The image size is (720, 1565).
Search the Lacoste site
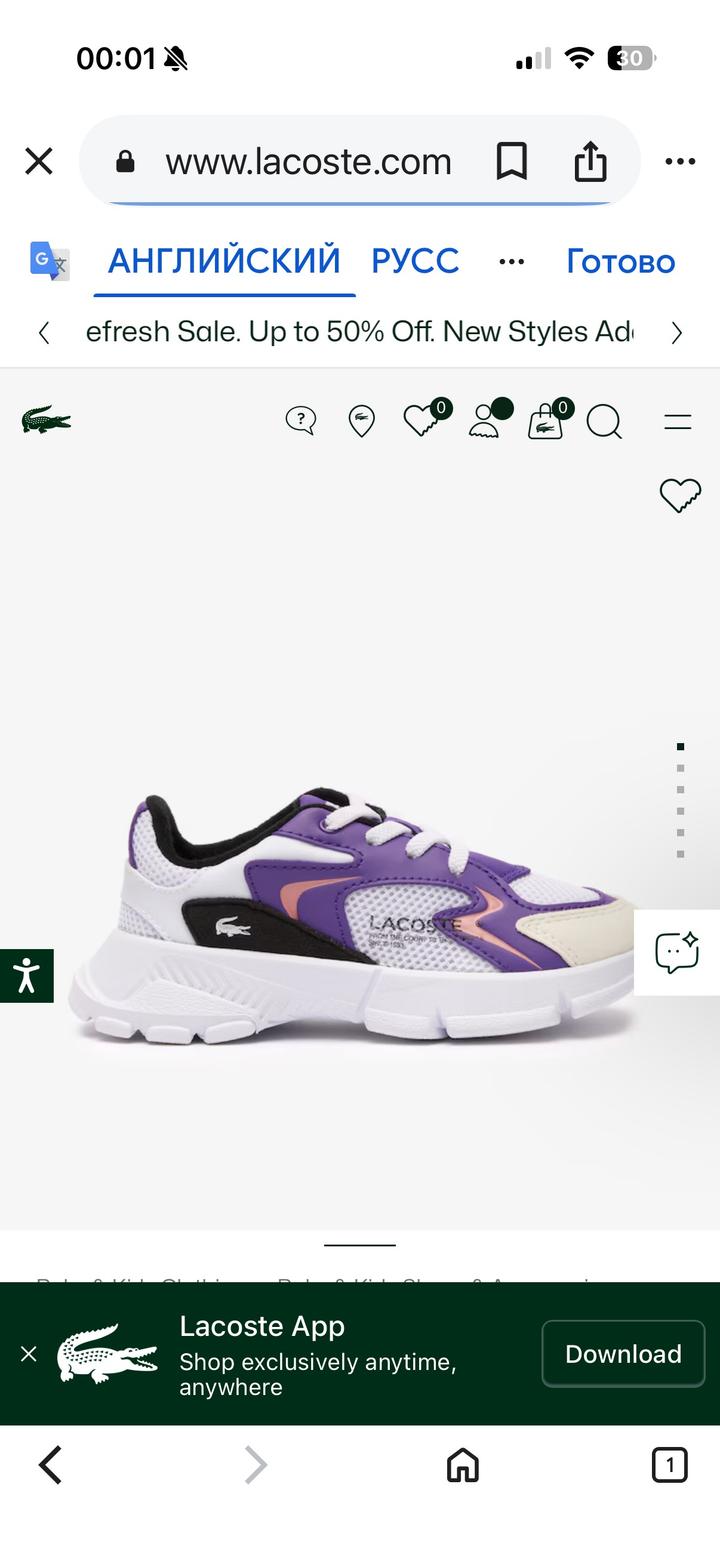[604, 421]
